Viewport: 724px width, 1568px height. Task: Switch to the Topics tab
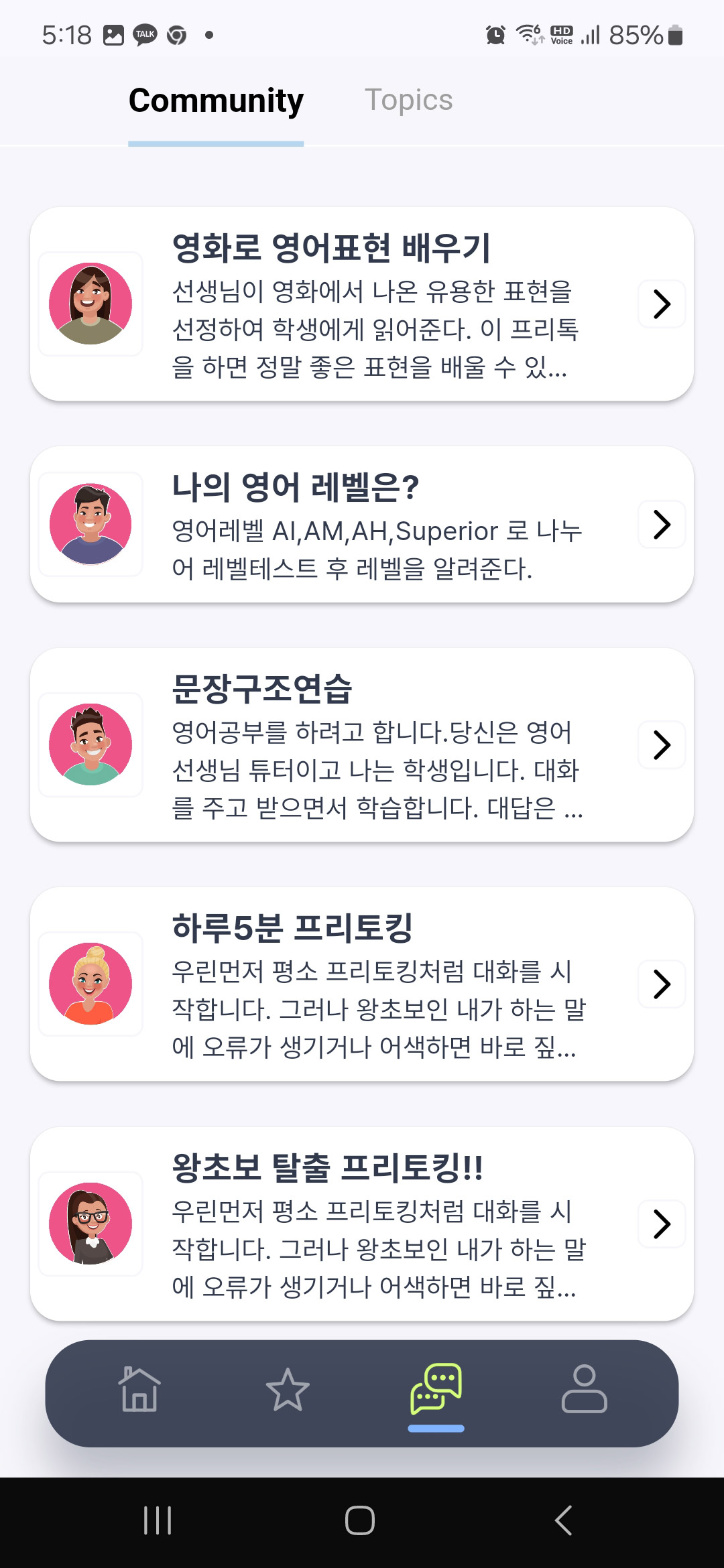click(x=408, y=101)
